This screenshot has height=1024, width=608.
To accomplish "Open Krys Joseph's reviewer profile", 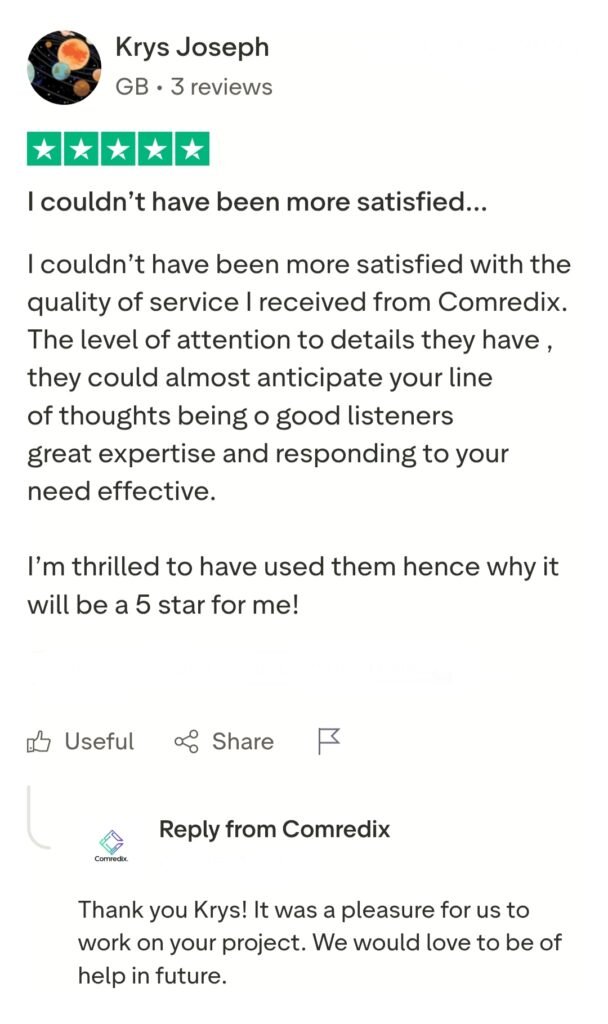I will (192, 47).
